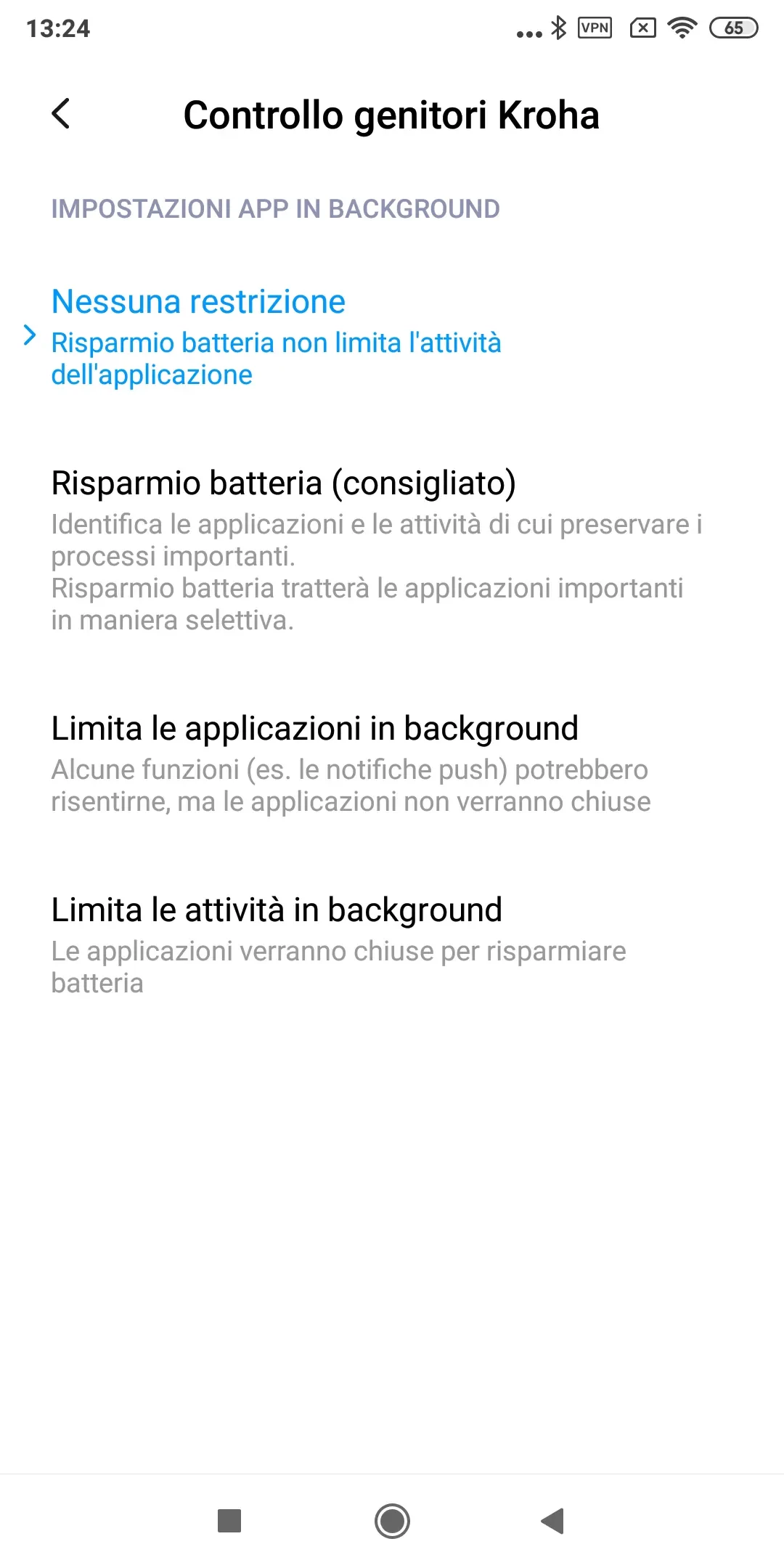The width and height of the screenshot is (784, 1568).
Task: Select the Nessuna restrizione option
Action: (276, 336)
